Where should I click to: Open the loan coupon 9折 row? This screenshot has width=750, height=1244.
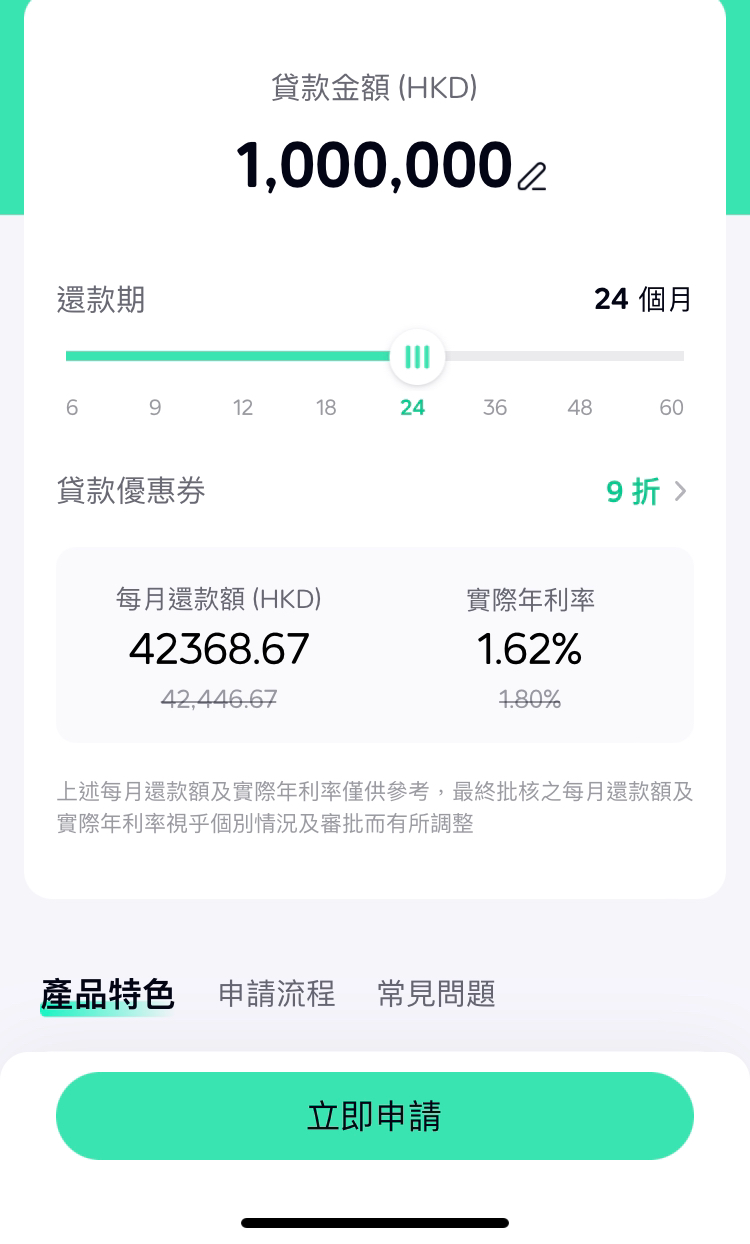374,491
